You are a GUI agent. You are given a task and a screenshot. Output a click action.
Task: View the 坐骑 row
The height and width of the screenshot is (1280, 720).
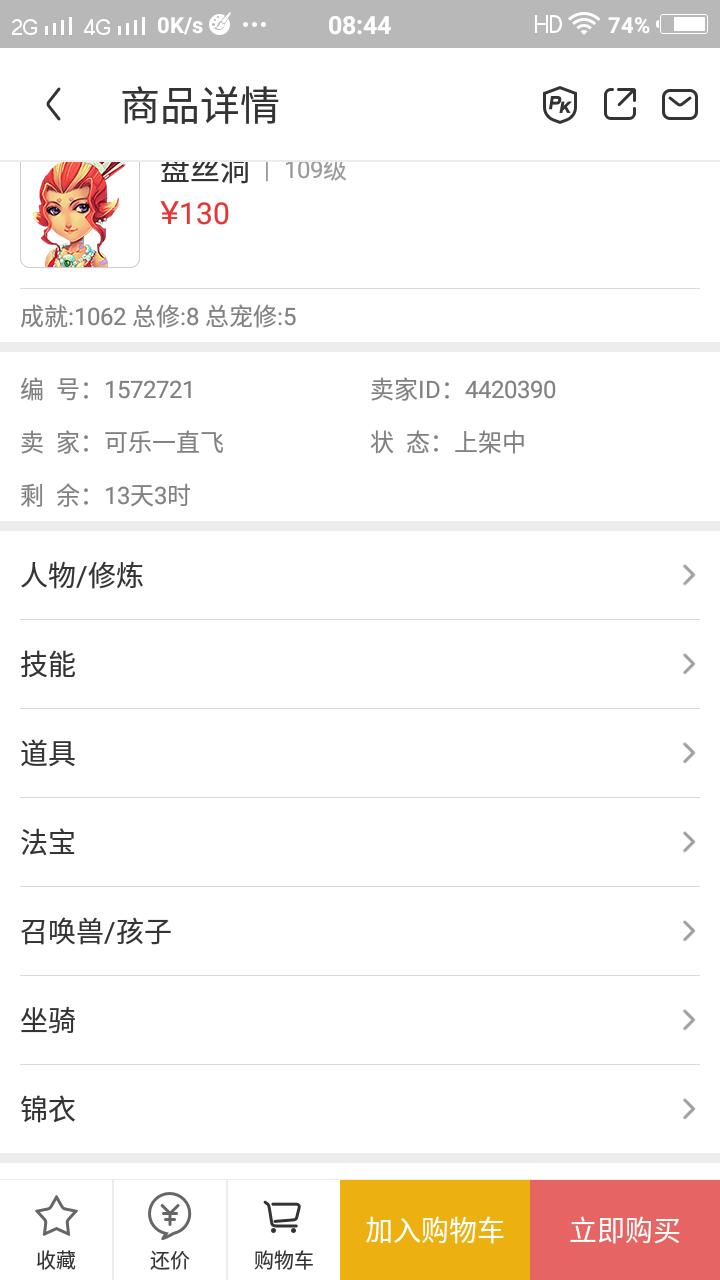click(360, 1020)
